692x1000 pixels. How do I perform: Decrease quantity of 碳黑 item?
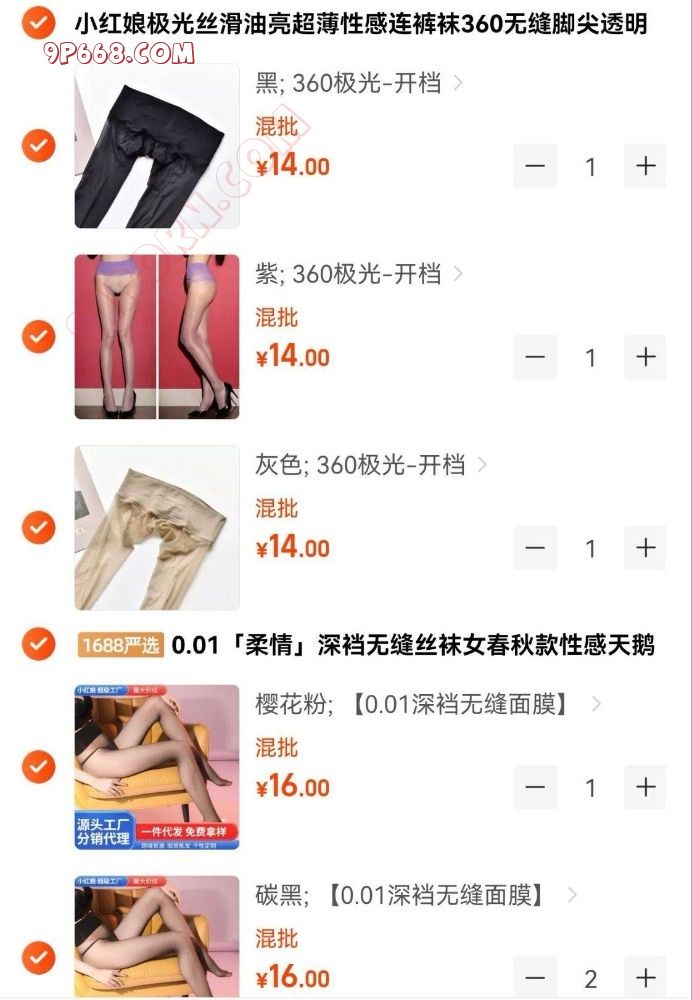point(535,977)
